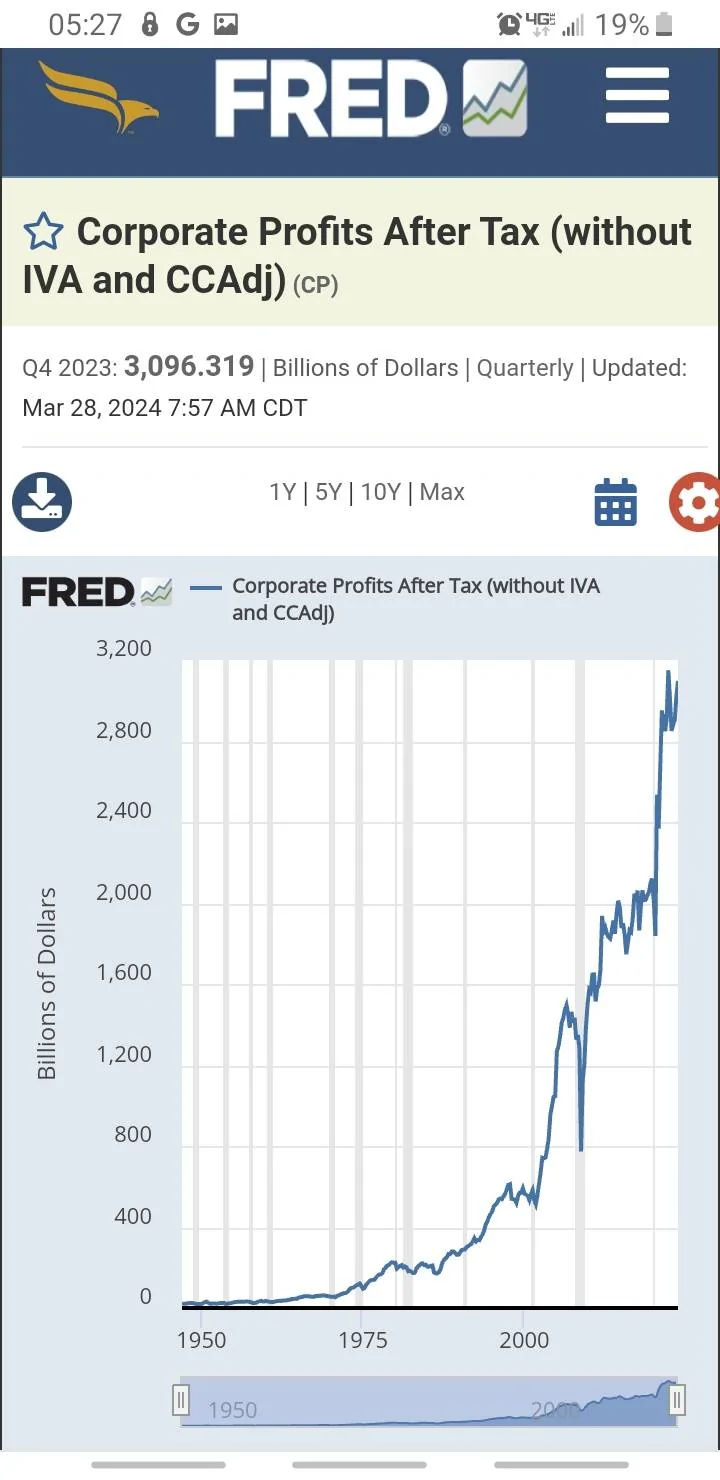Open the calendar date picker
The image size is (720, 1480).
(x=616, y=501)
